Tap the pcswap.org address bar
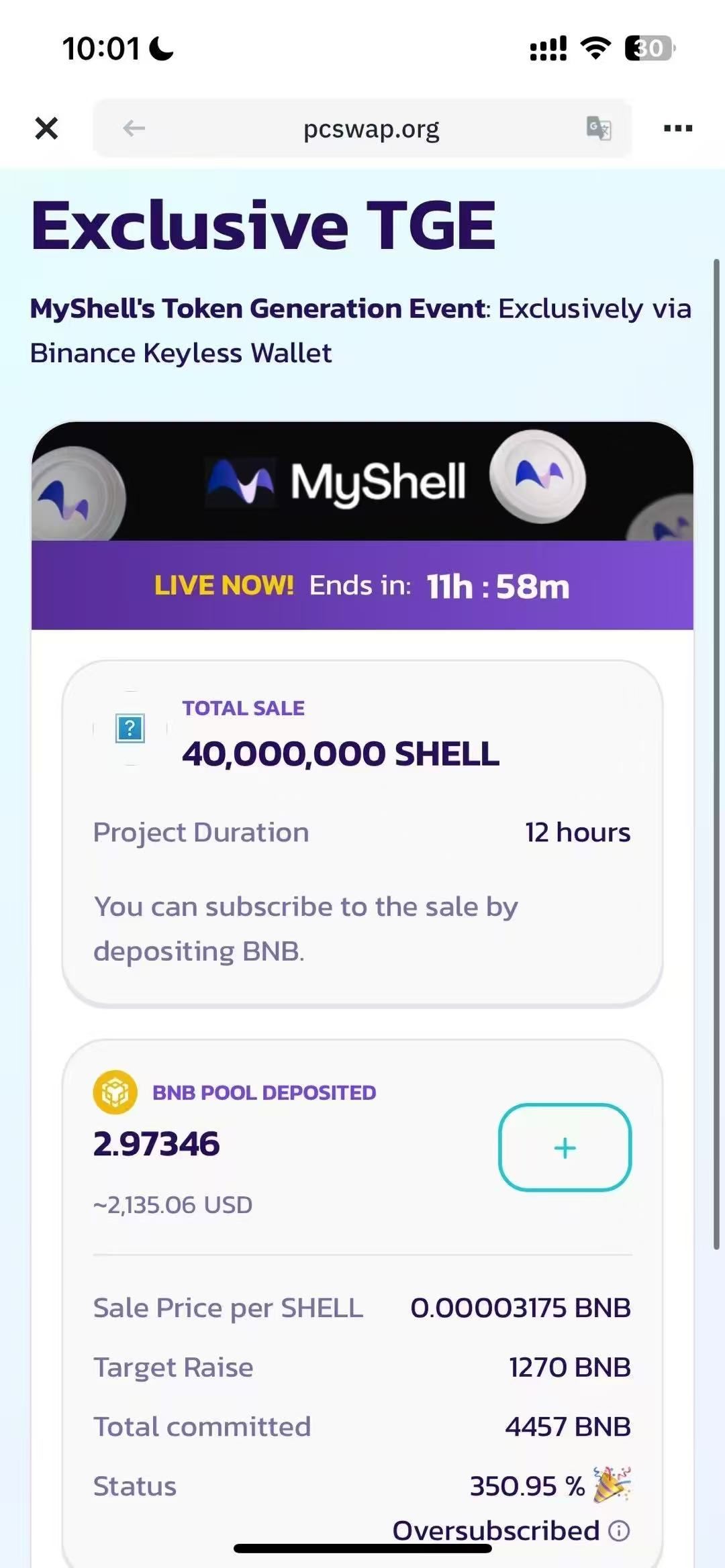Image resolution: width=725 pixels, height=1568 pixels. click(x=371, y=128)
